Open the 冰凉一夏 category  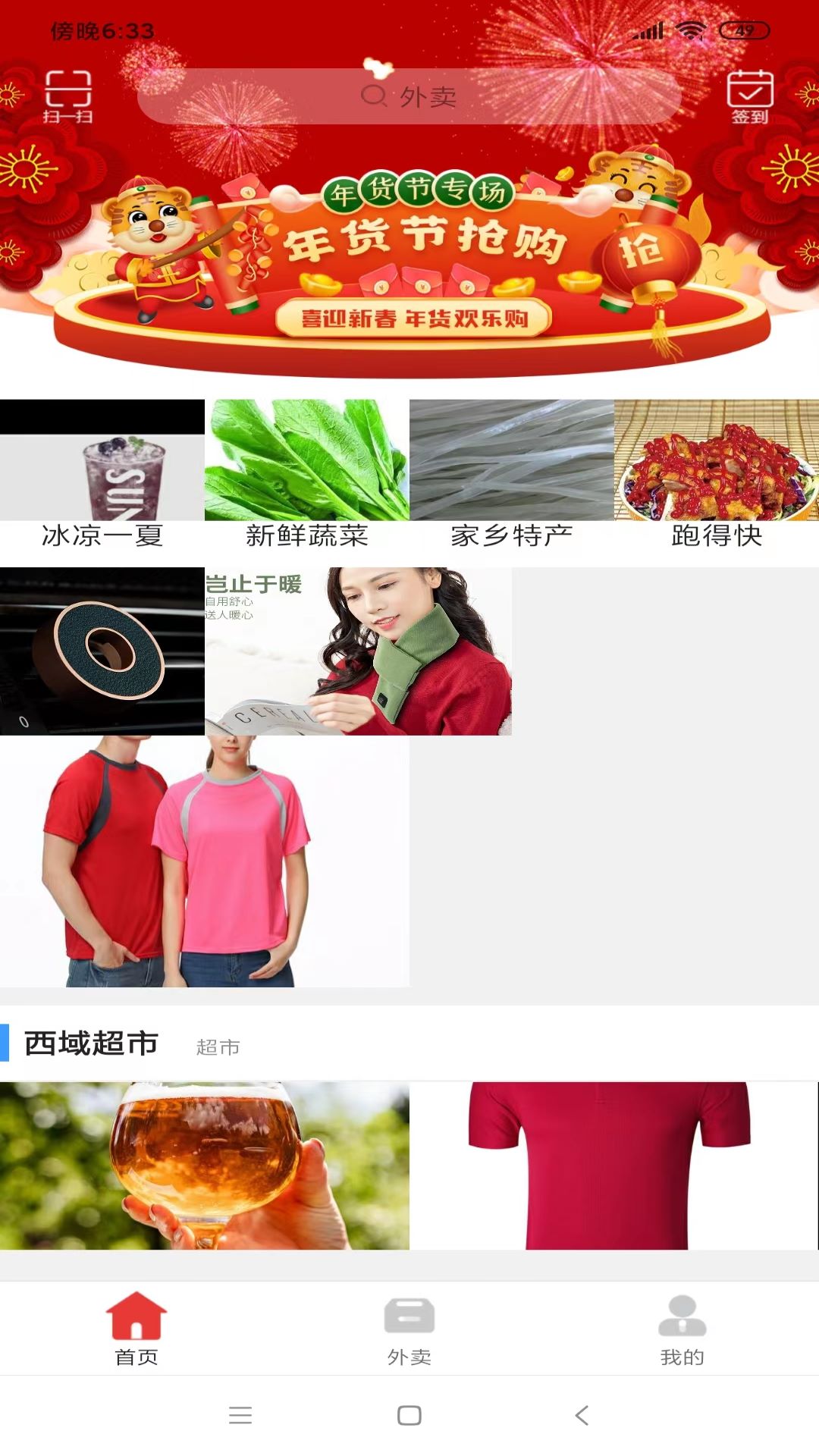tap(102, 474)
